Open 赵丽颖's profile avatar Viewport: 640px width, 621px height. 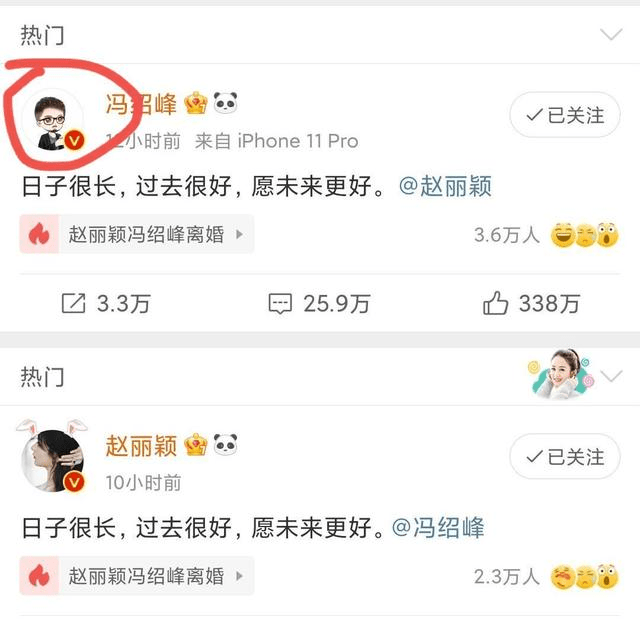click(x=54, y=457)
